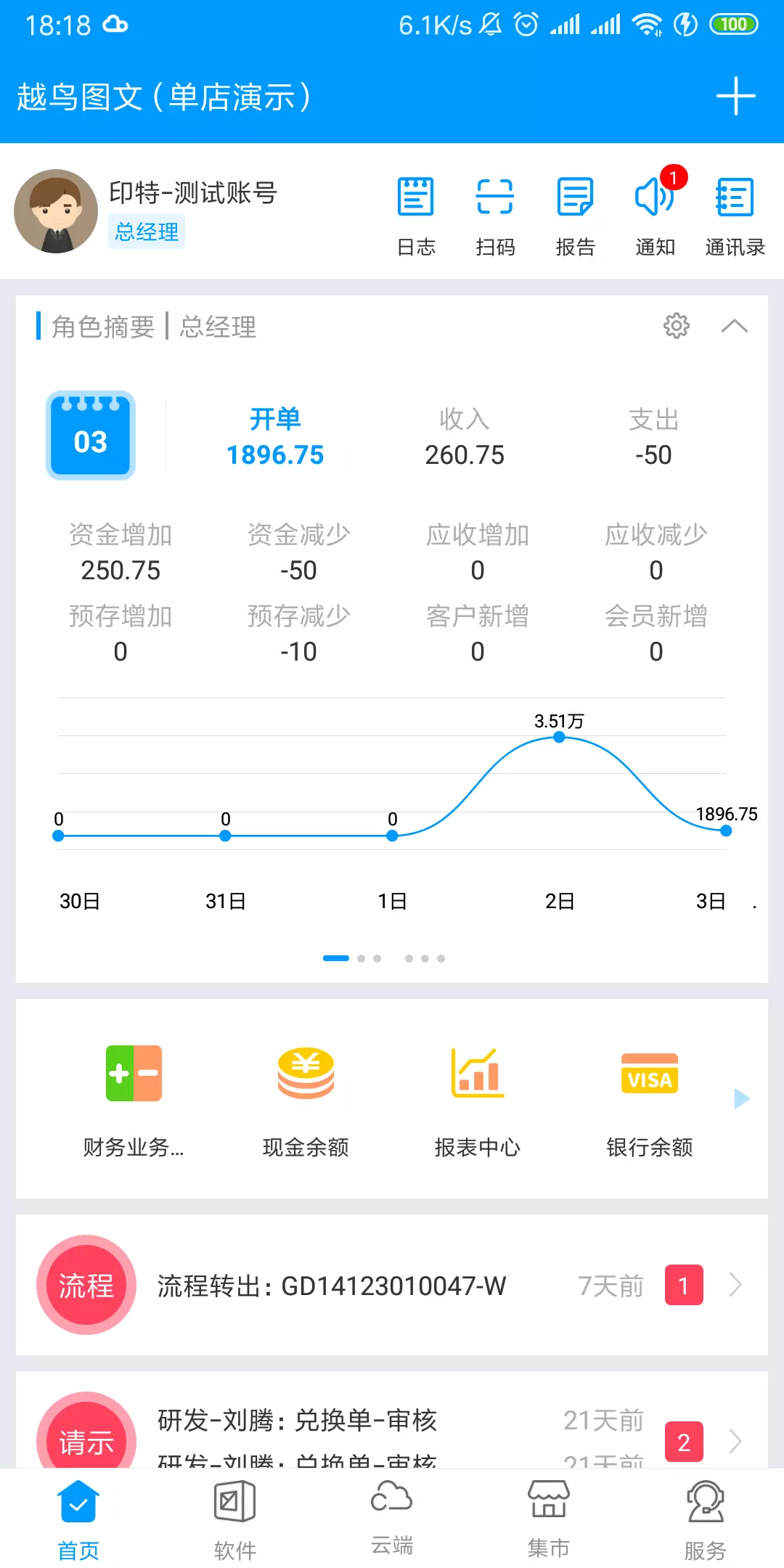This screenshot has width=784, height=1568.
Task: Open role summary settings gear
Action: click(x=676, y=326)
